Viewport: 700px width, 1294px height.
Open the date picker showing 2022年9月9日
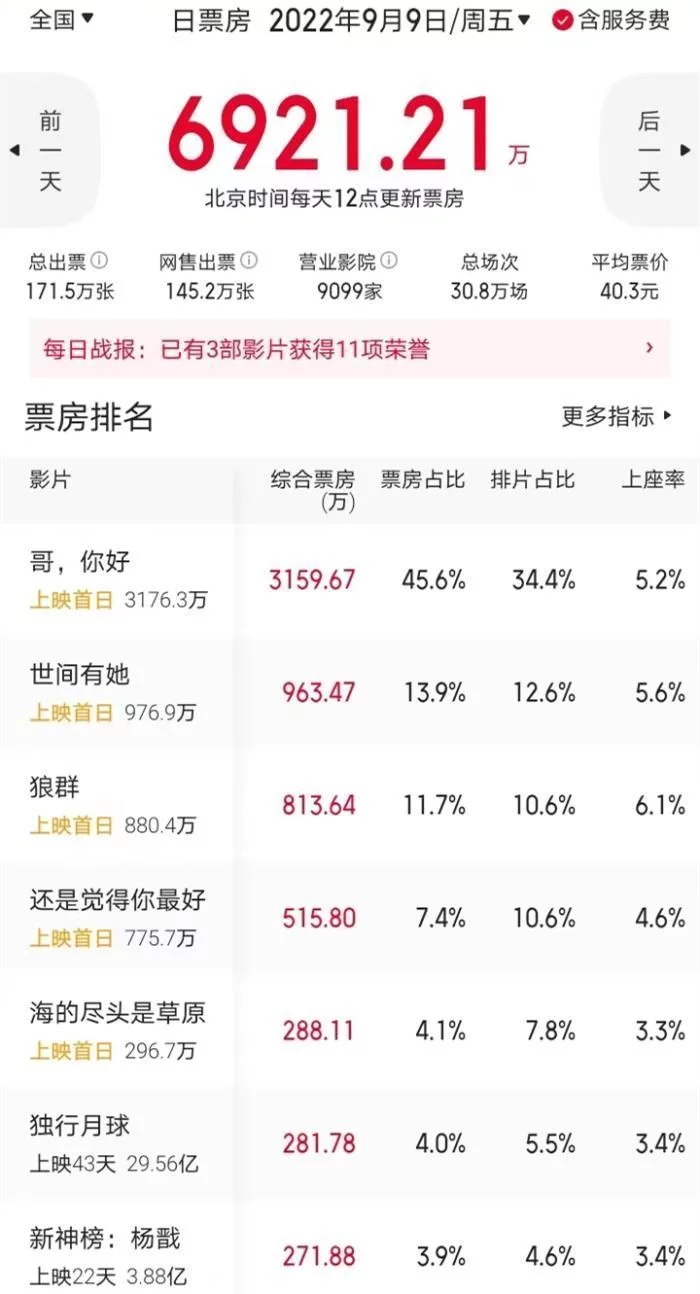coord(399,19)
